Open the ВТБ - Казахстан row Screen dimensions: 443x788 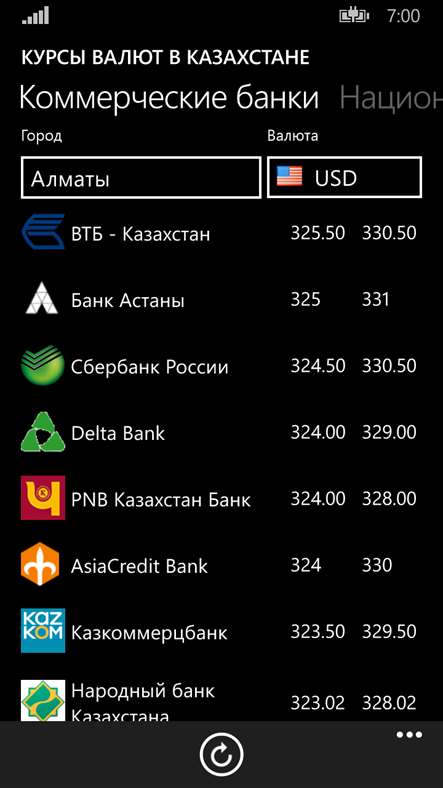(x=222, y=233)
